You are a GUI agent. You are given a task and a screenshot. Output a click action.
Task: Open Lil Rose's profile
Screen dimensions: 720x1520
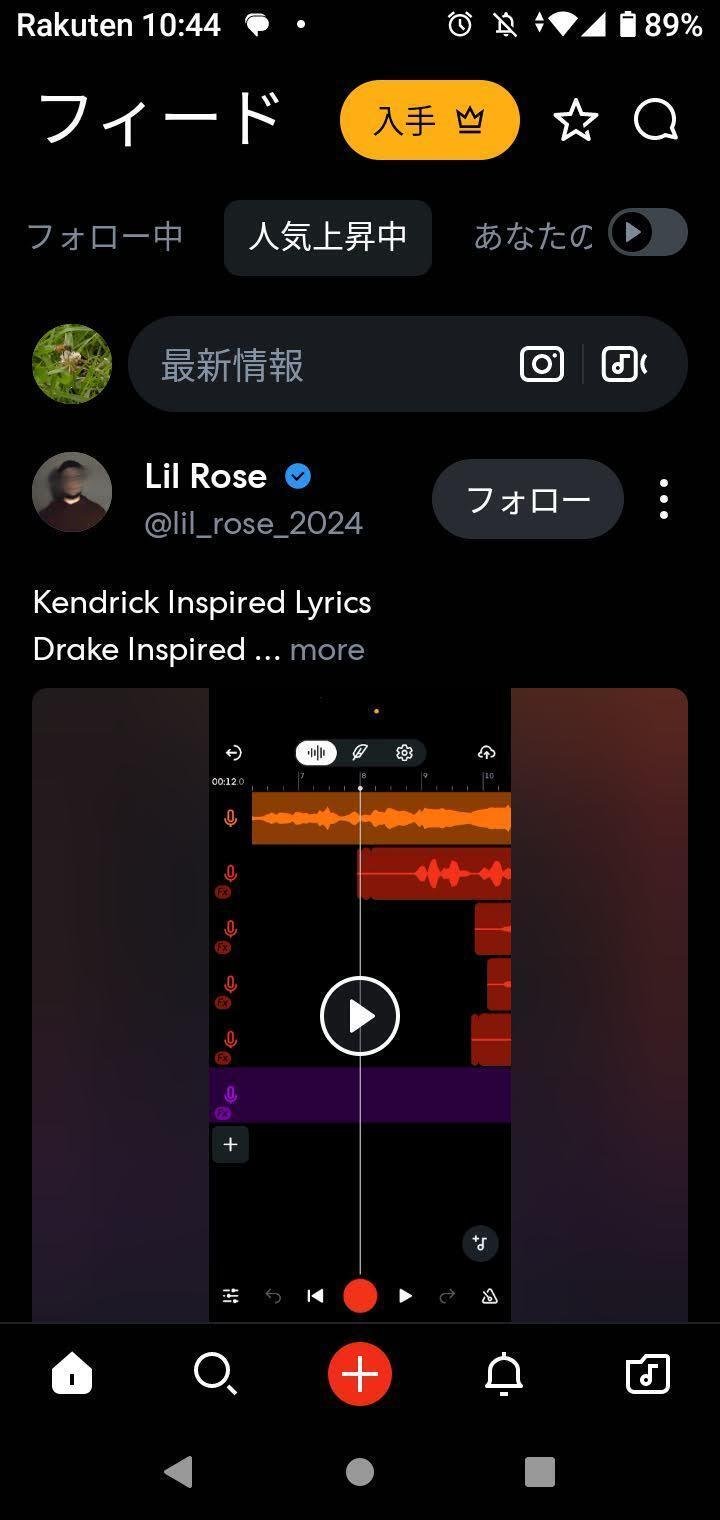tap(205, 477)
